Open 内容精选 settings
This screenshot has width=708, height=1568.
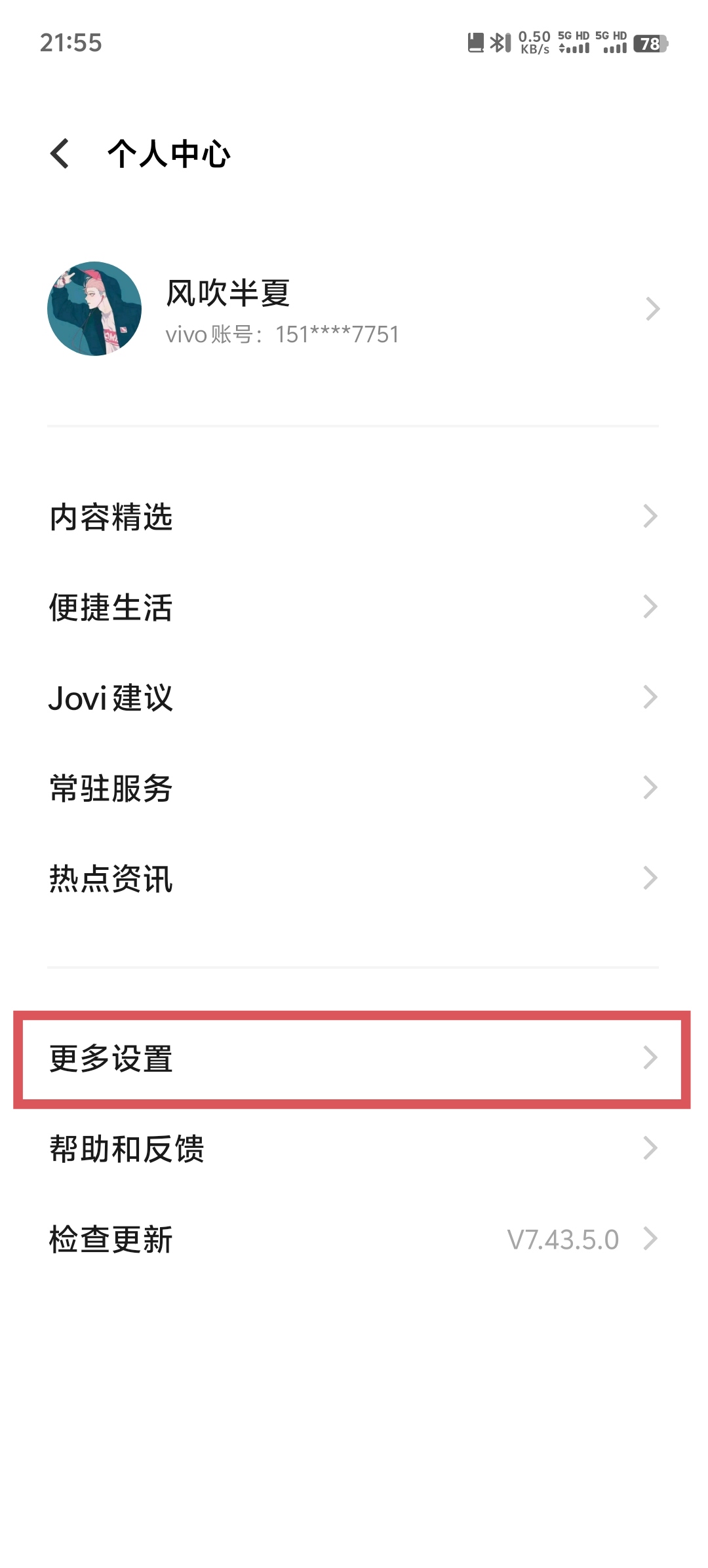354,517
